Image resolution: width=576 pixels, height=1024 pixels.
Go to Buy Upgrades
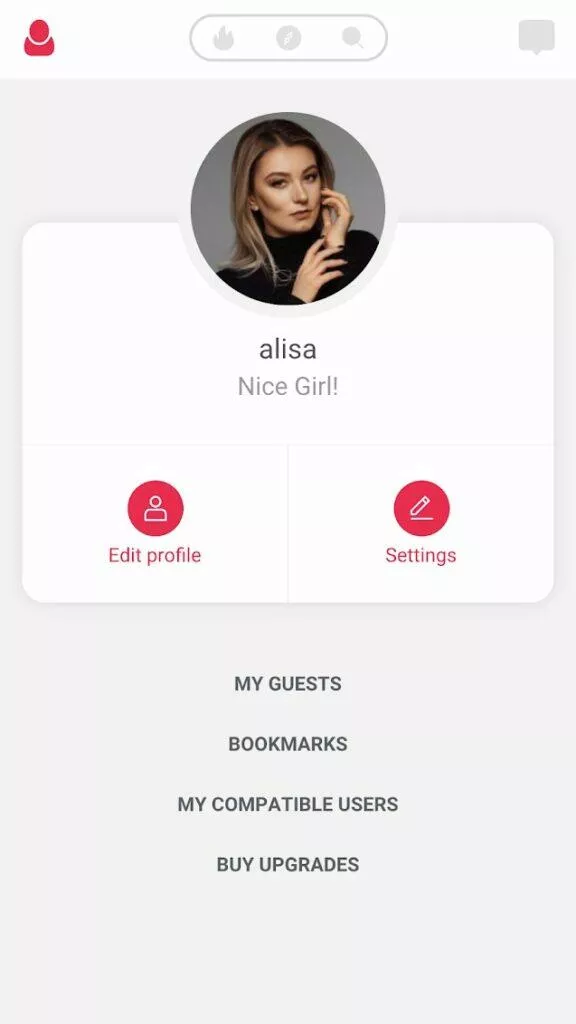click(x=288, y=864)
